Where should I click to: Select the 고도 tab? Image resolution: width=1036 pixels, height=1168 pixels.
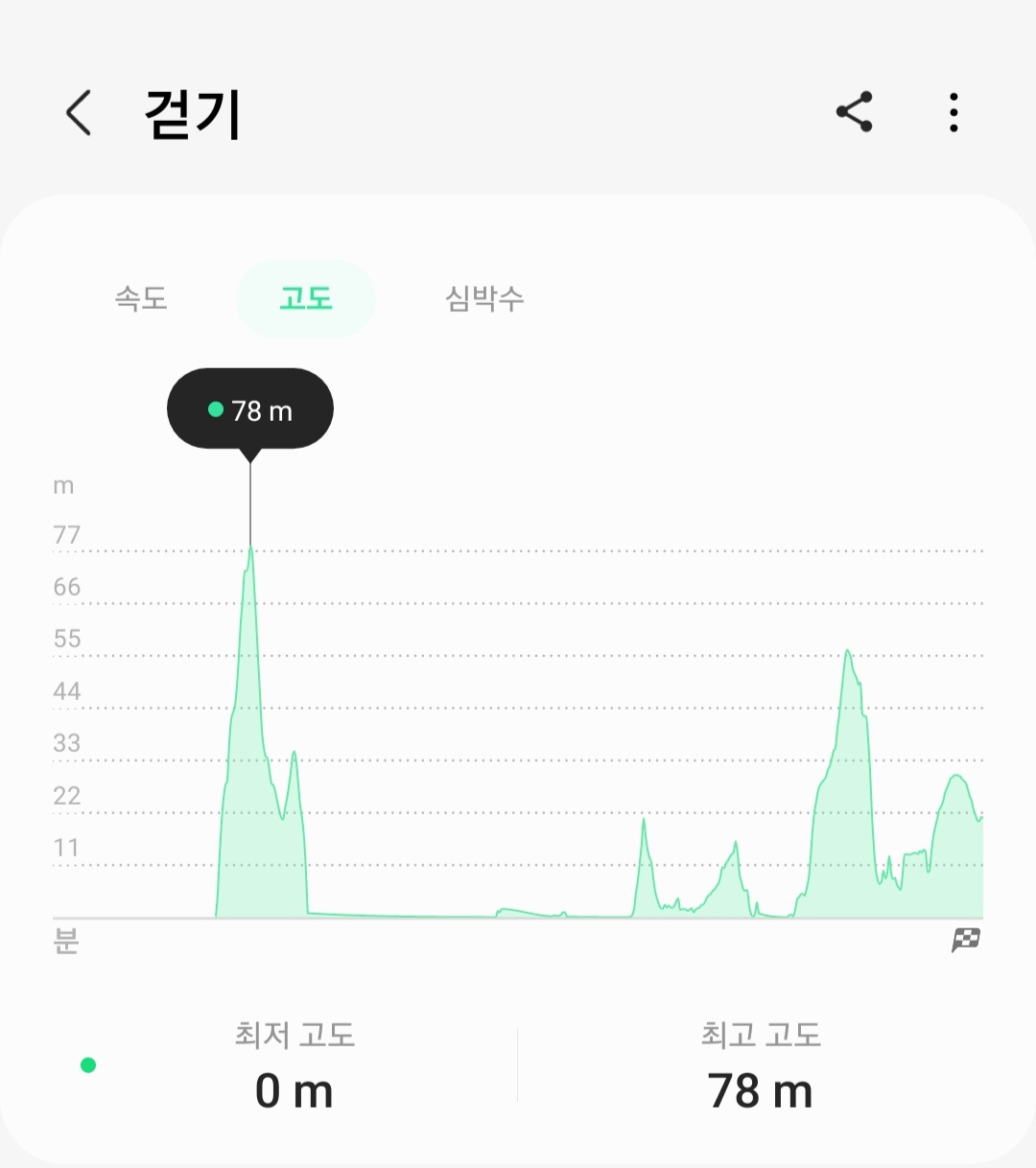[x=306, y=298]
